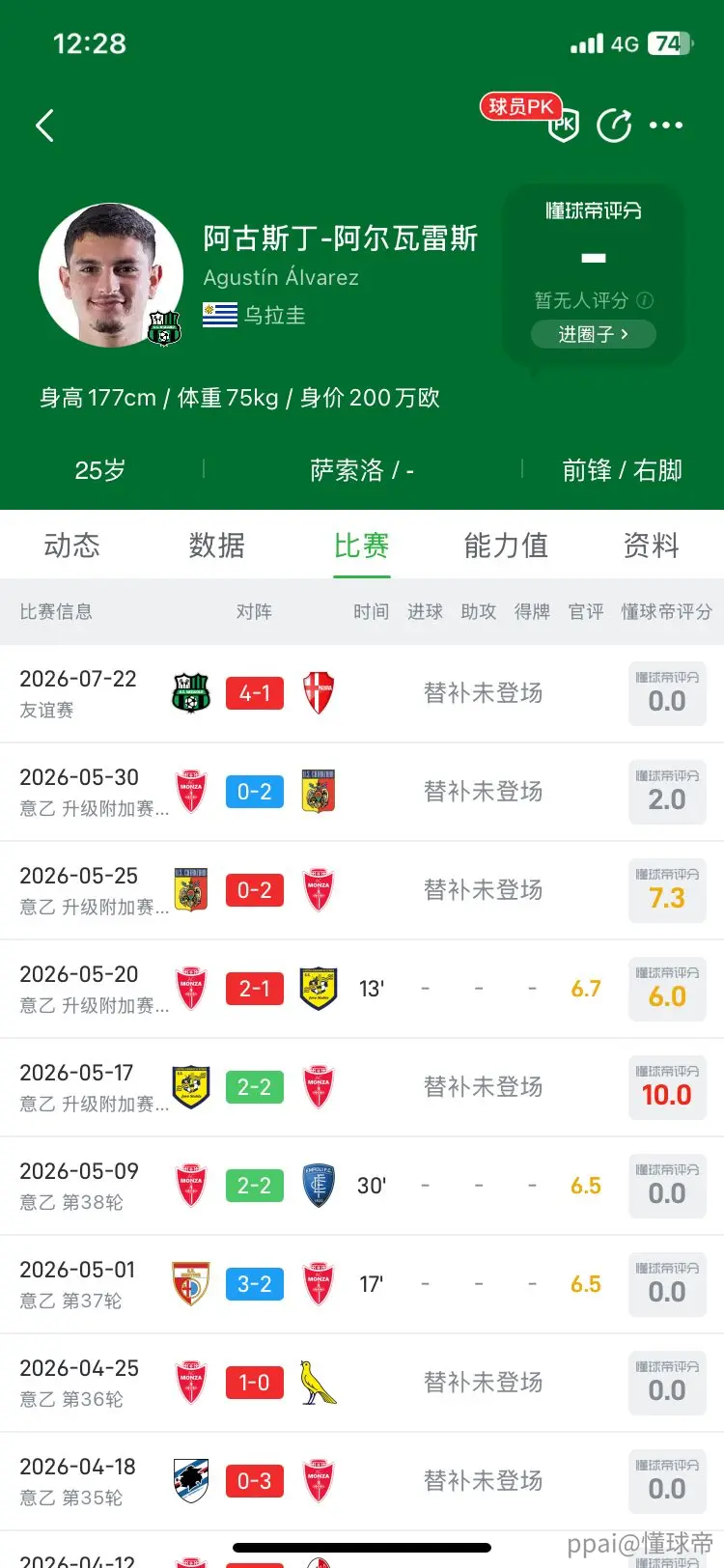Open the player's avatar photo
The height and width of the screenshot is (1568, 724).
(111, 275)
